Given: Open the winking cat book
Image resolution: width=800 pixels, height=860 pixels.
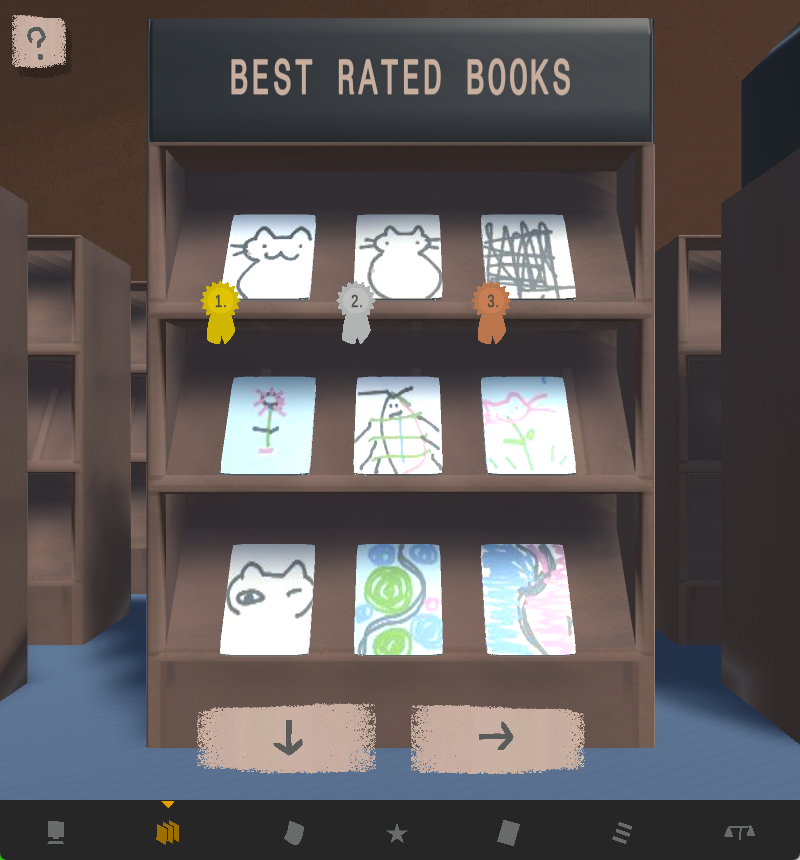Looking at the screenshot, I should [268, 599].
